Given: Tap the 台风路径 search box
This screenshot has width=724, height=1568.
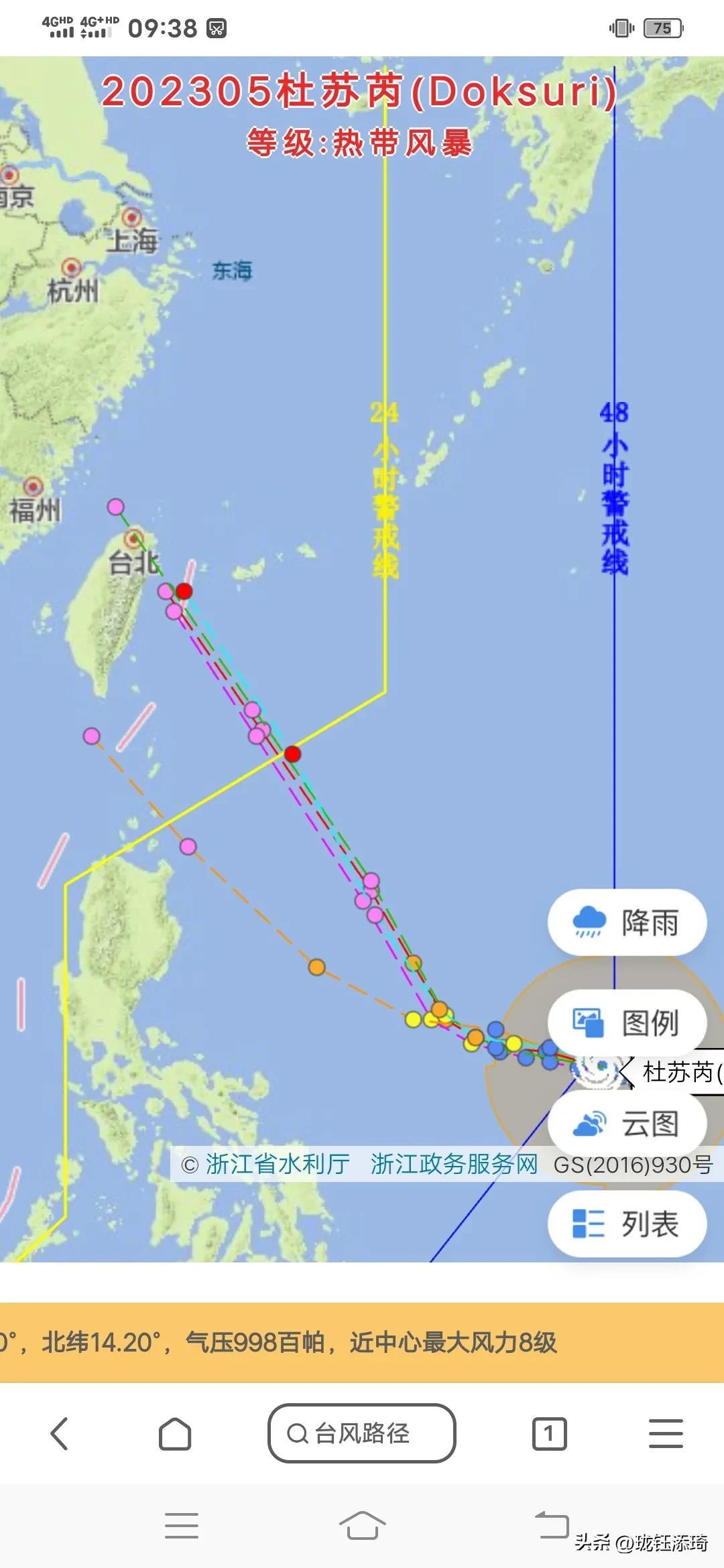Looking at the screenshot, I should (x=362, y=1433).
